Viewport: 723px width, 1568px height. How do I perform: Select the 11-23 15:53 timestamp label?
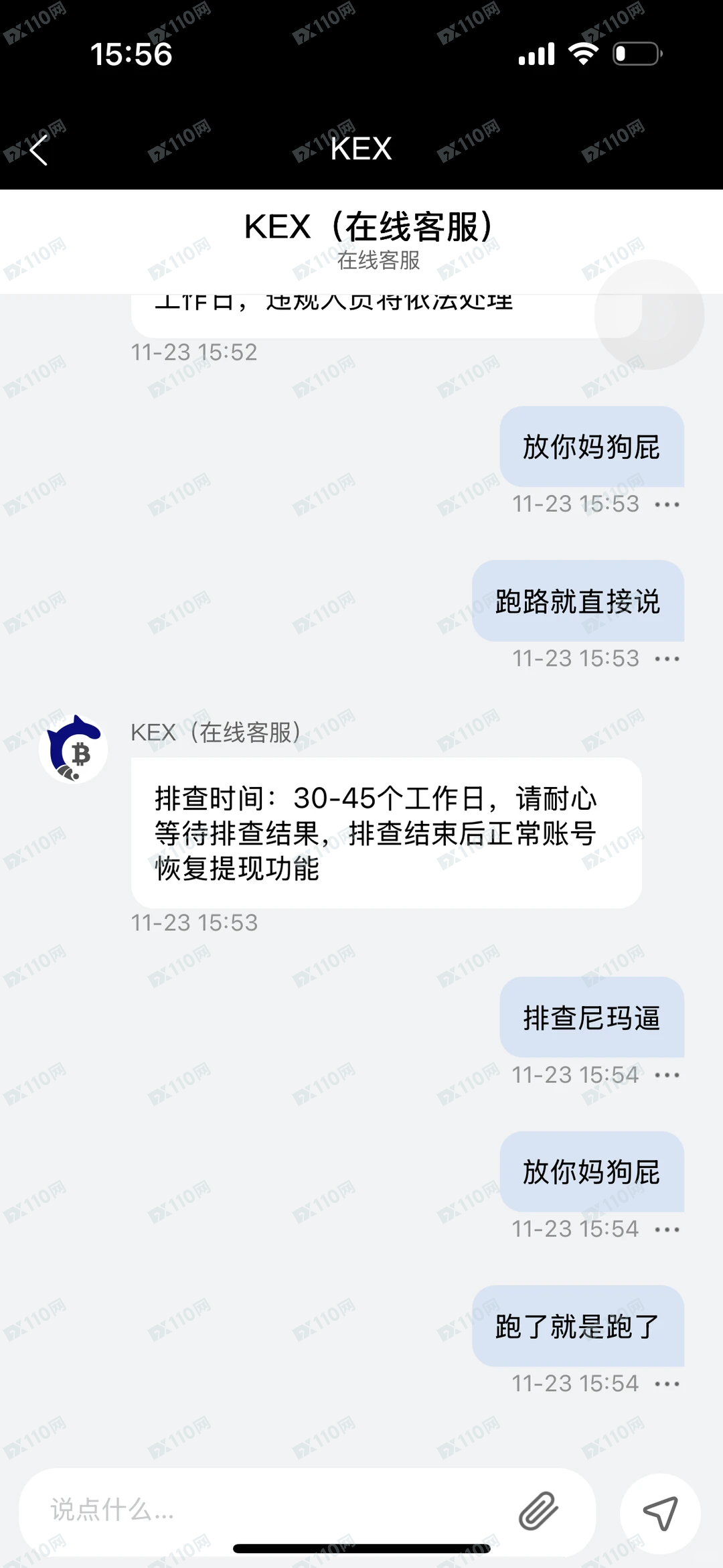click(194, 922)
